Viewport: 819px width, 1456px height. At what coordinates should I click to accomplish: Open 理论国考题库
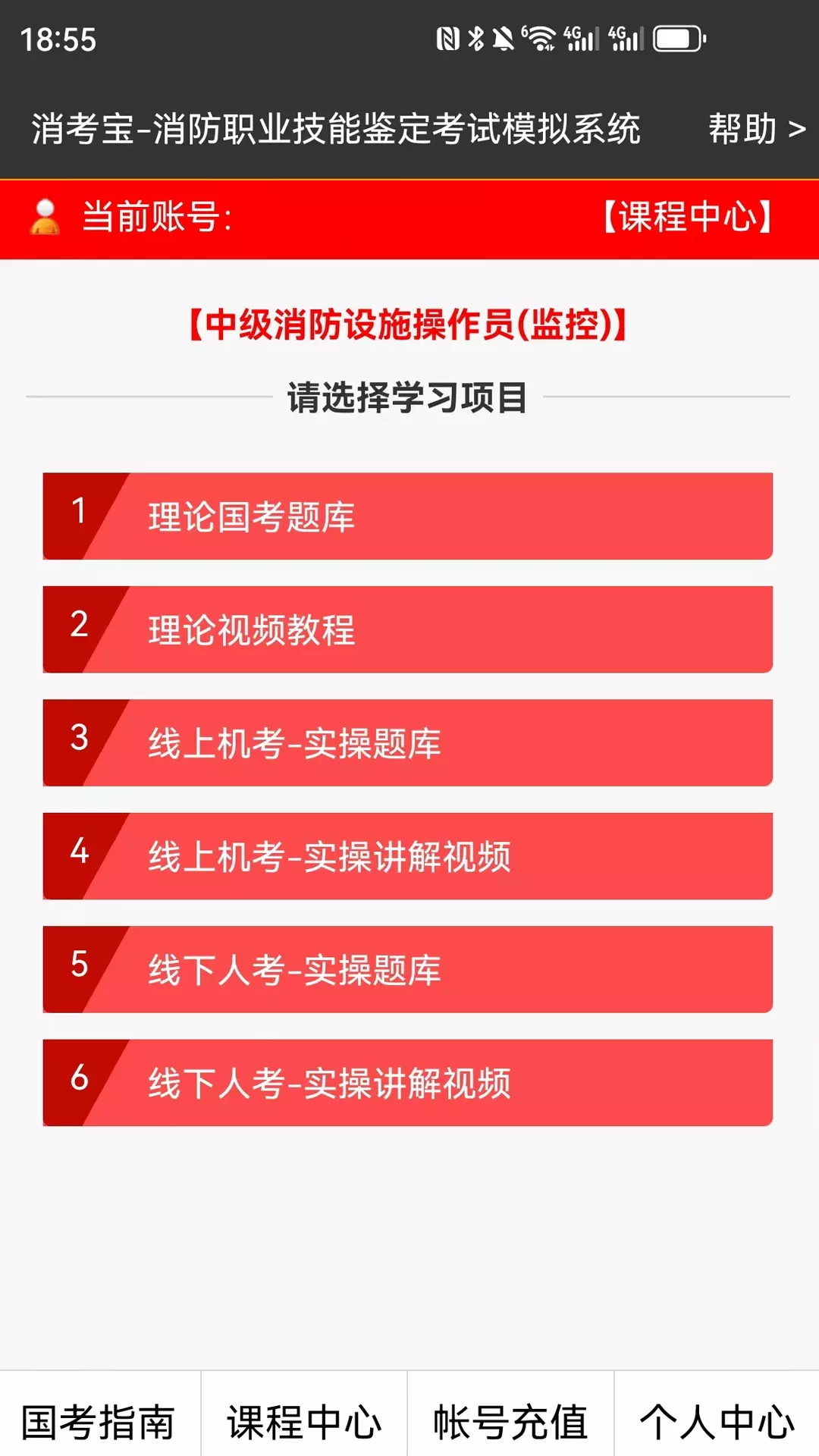408,516
